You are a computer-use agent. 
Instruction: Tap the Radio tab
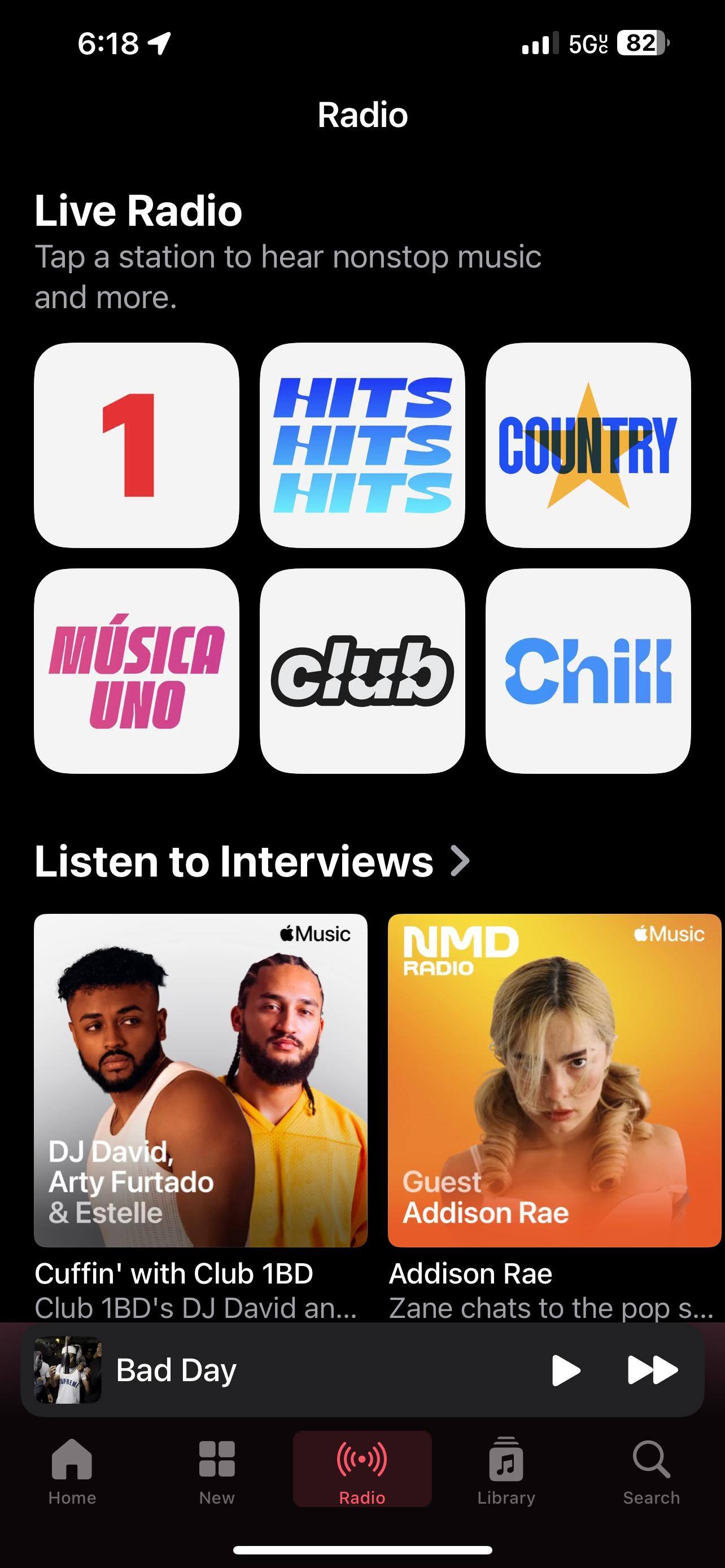click(362, 1469)
